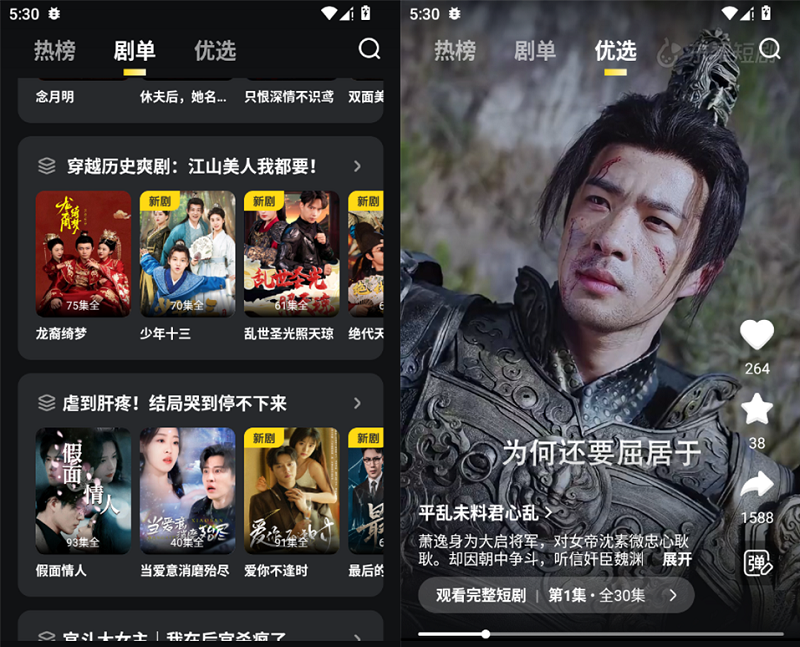Open the 少年十三 drama card
800x647 pixels.
pos(187,254)
